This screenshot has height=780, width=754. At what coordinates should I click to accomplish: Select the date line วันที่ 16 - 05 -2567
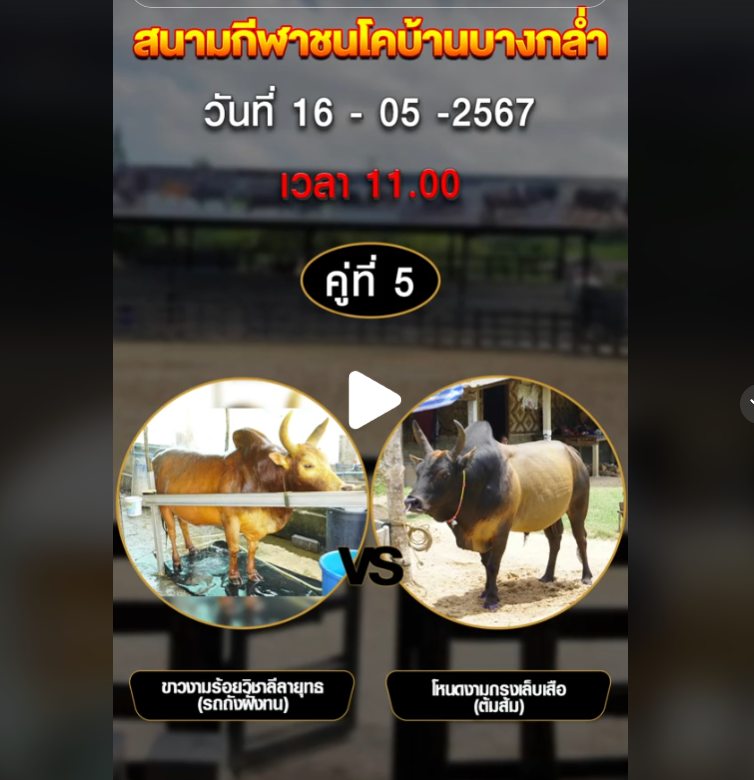tap(368, 113)
